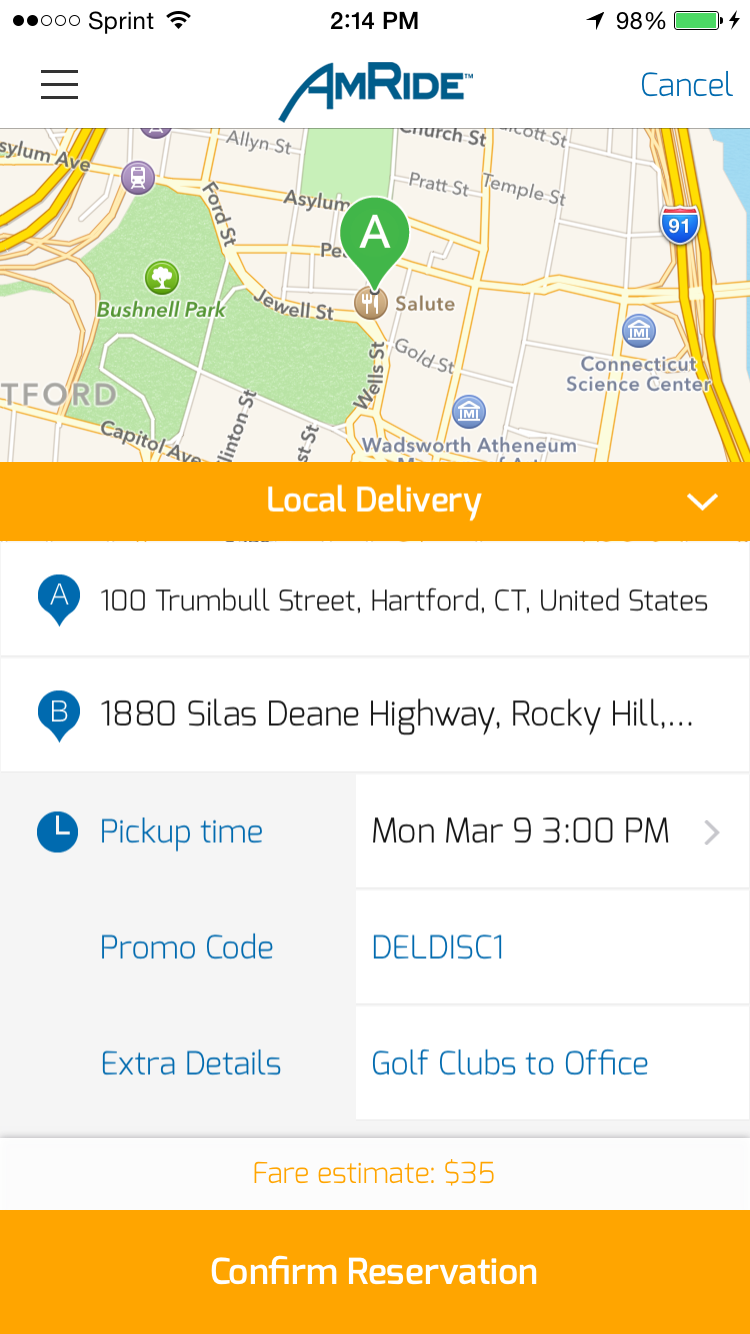Expand the Local Delivery service dropdown
Viewport: 750px width, 1334px height.
702,501
